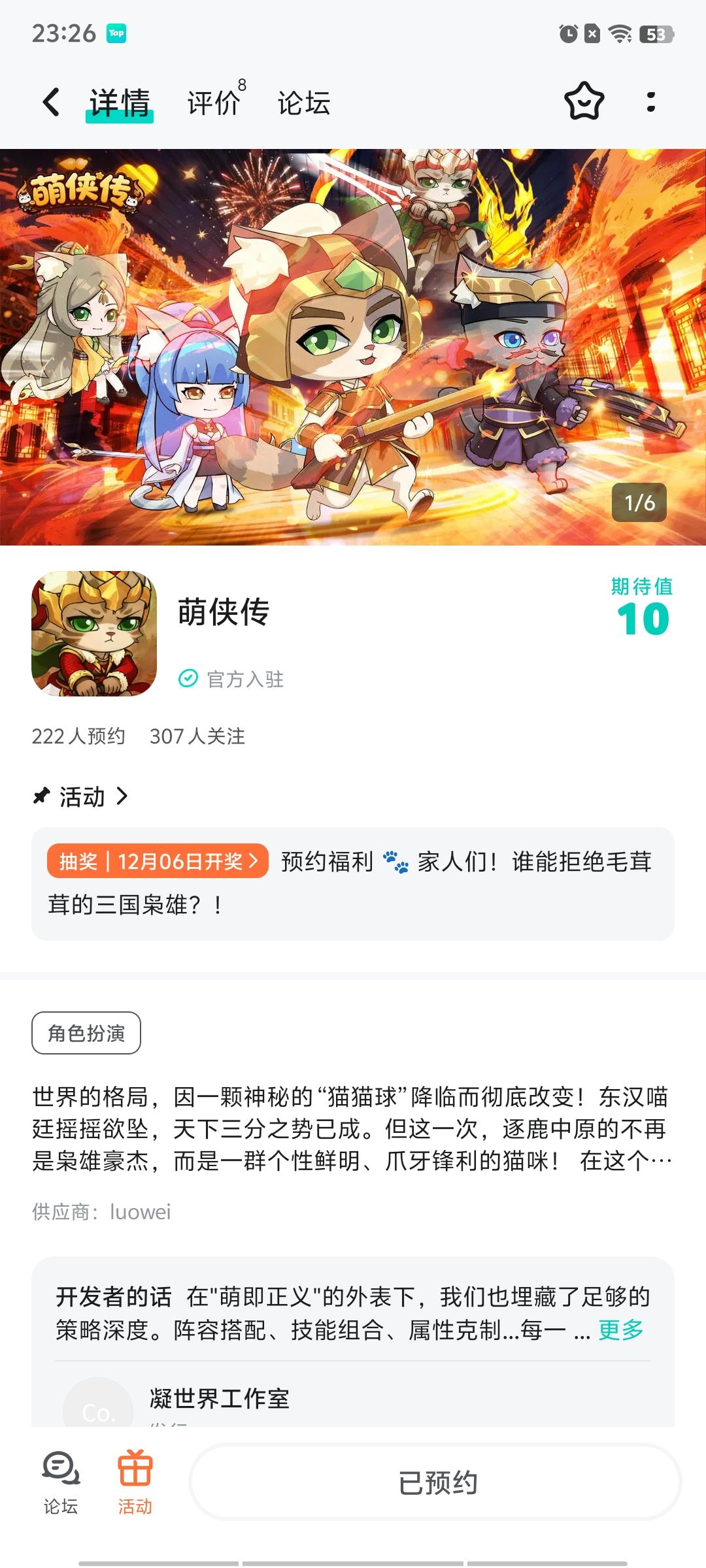
Task: Star the game using the collect icon
Action: tap(584, 102)
